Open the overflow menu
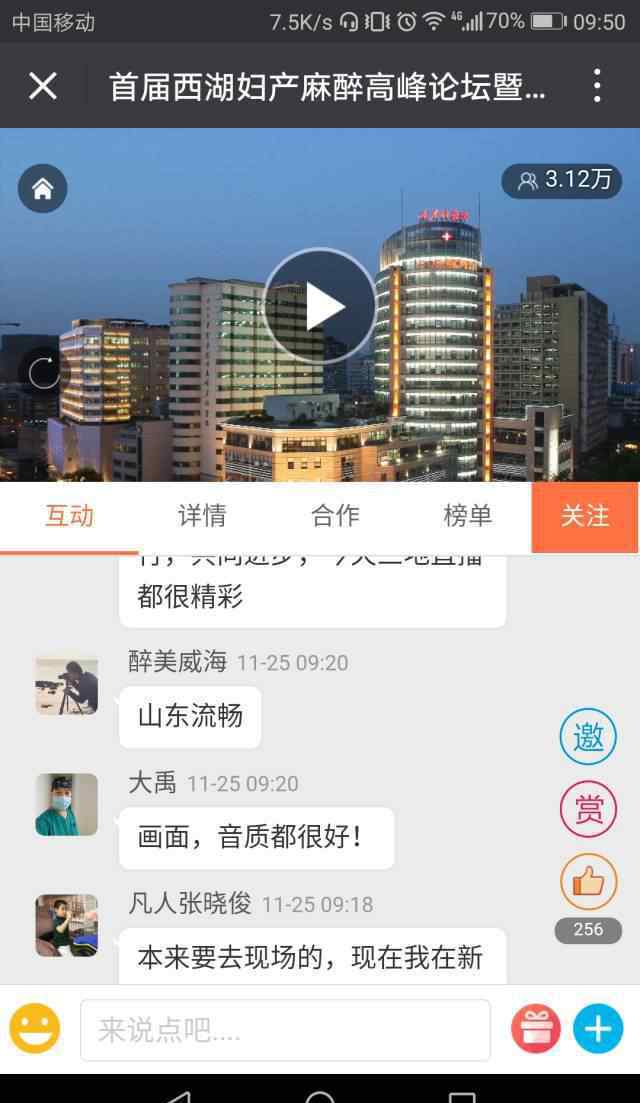This screenshot has width=640, height=1103. point(596,86)
